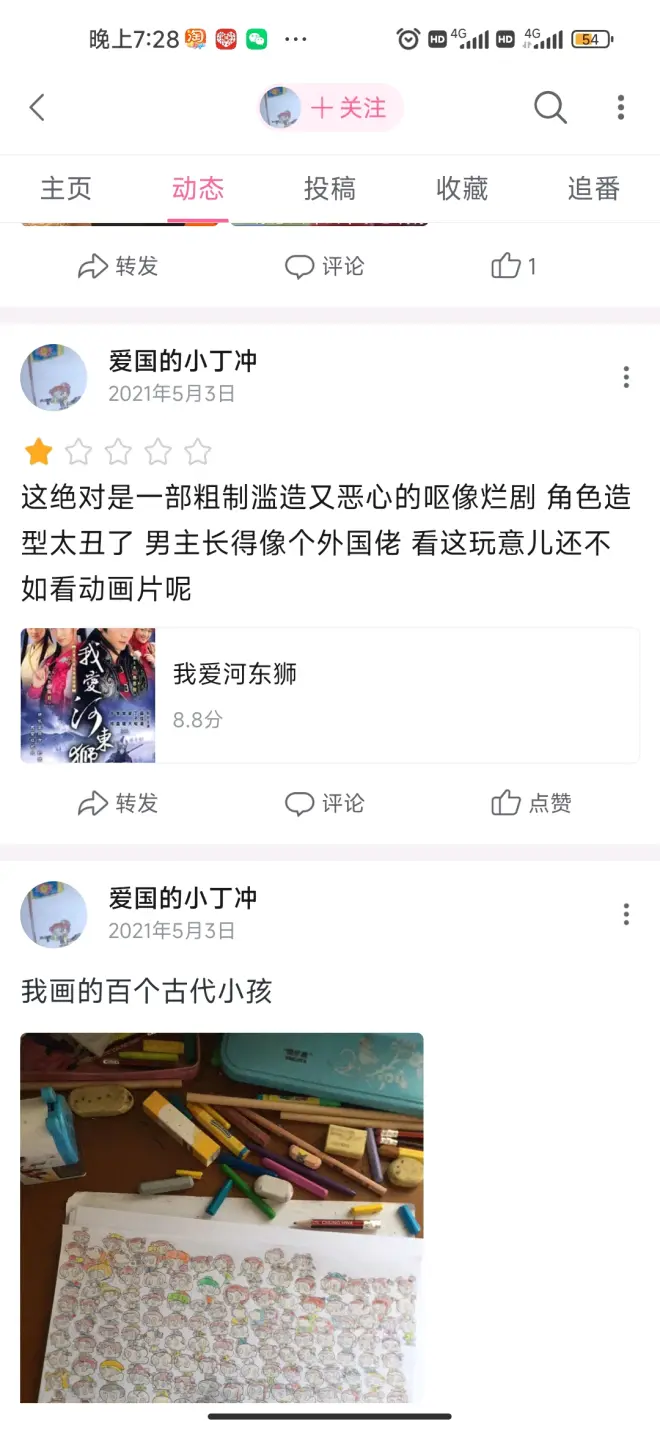View the drawing photo in 我画的百个古代小孩 post

[222, 1215]
